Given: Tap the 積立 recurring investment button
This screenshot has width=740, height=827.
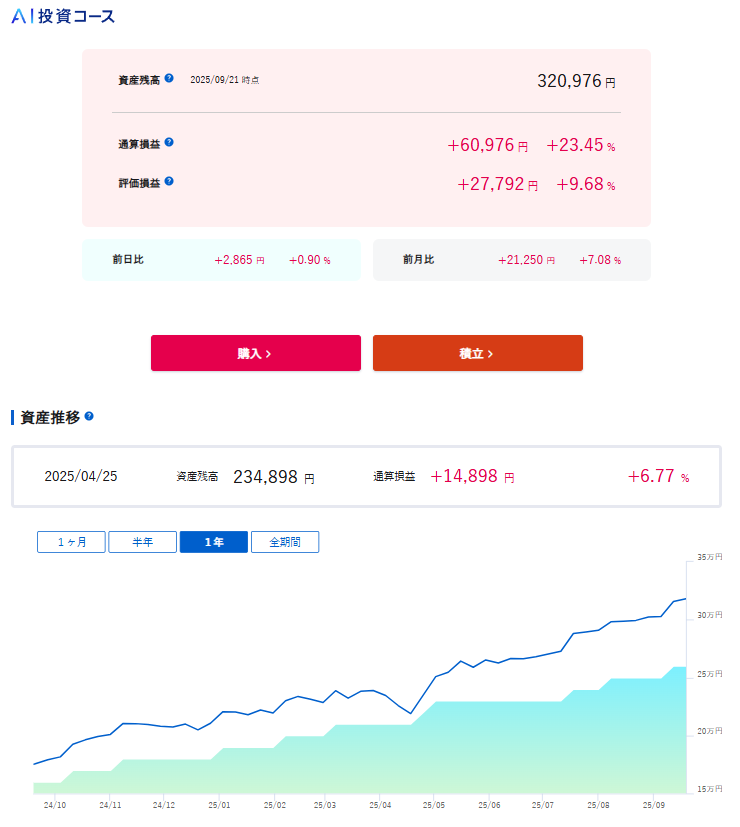Looking at the screenshot, I should 477,353.
